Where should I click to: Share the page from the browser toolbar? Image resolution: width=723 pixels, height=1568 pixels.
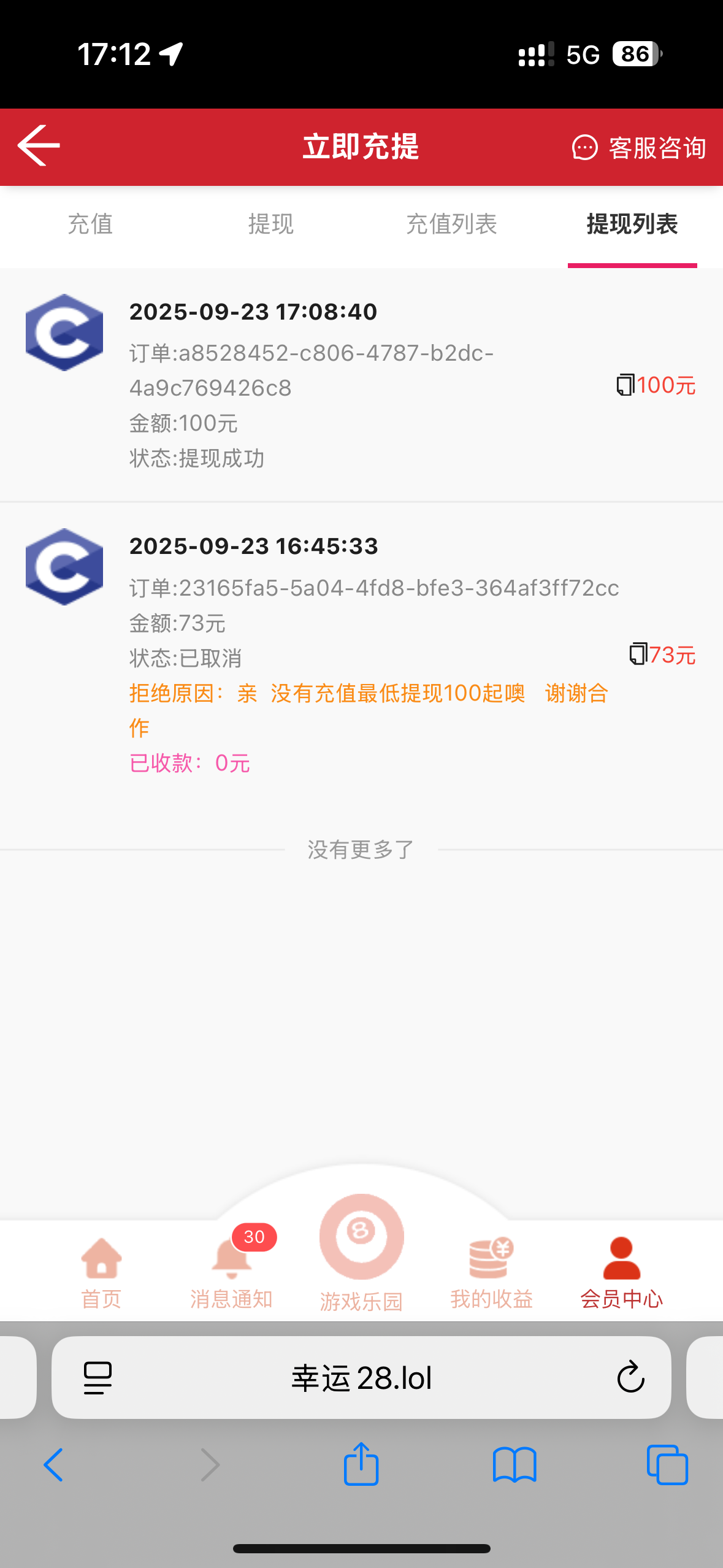click(361, 1464)
